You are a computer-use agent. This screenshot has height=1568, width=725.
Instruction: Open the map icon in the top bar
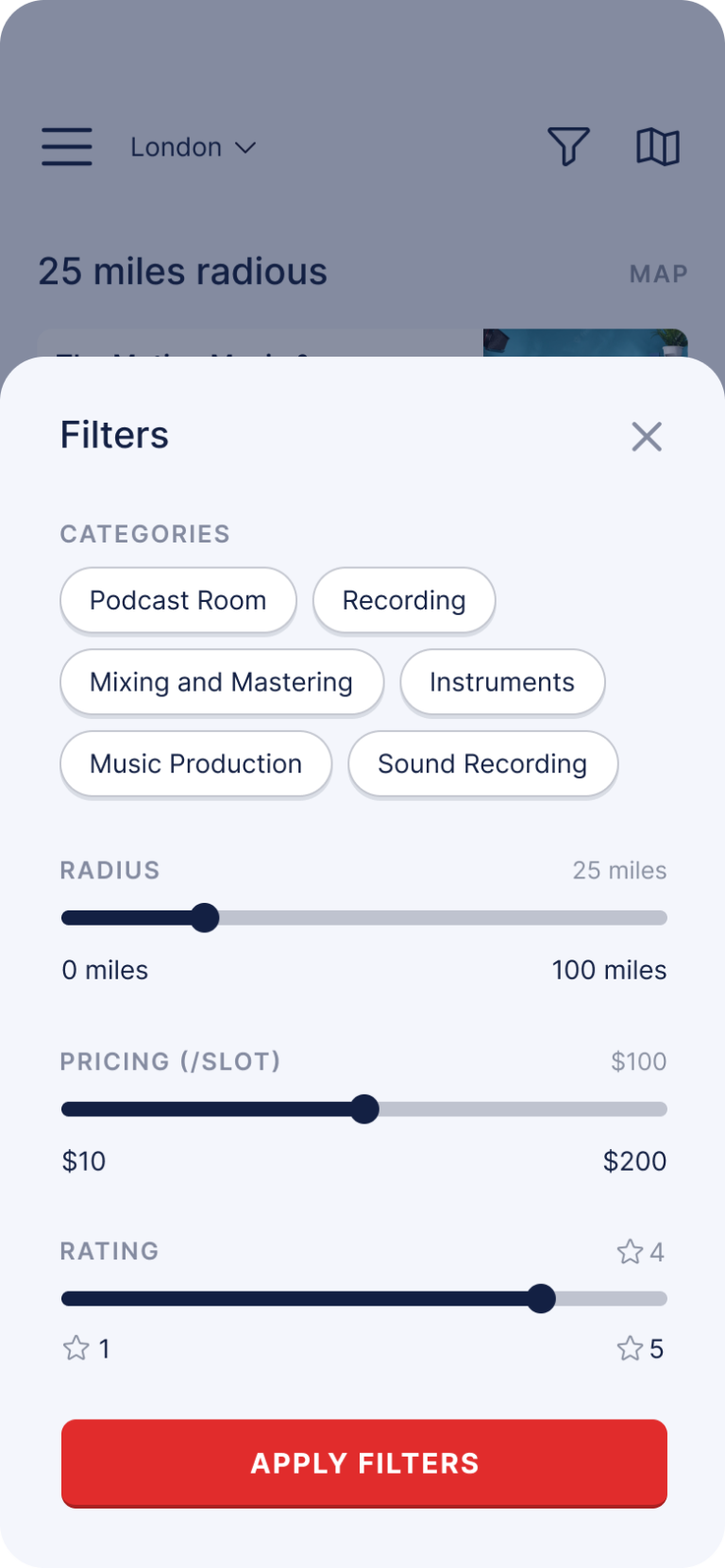pos(659,146)
